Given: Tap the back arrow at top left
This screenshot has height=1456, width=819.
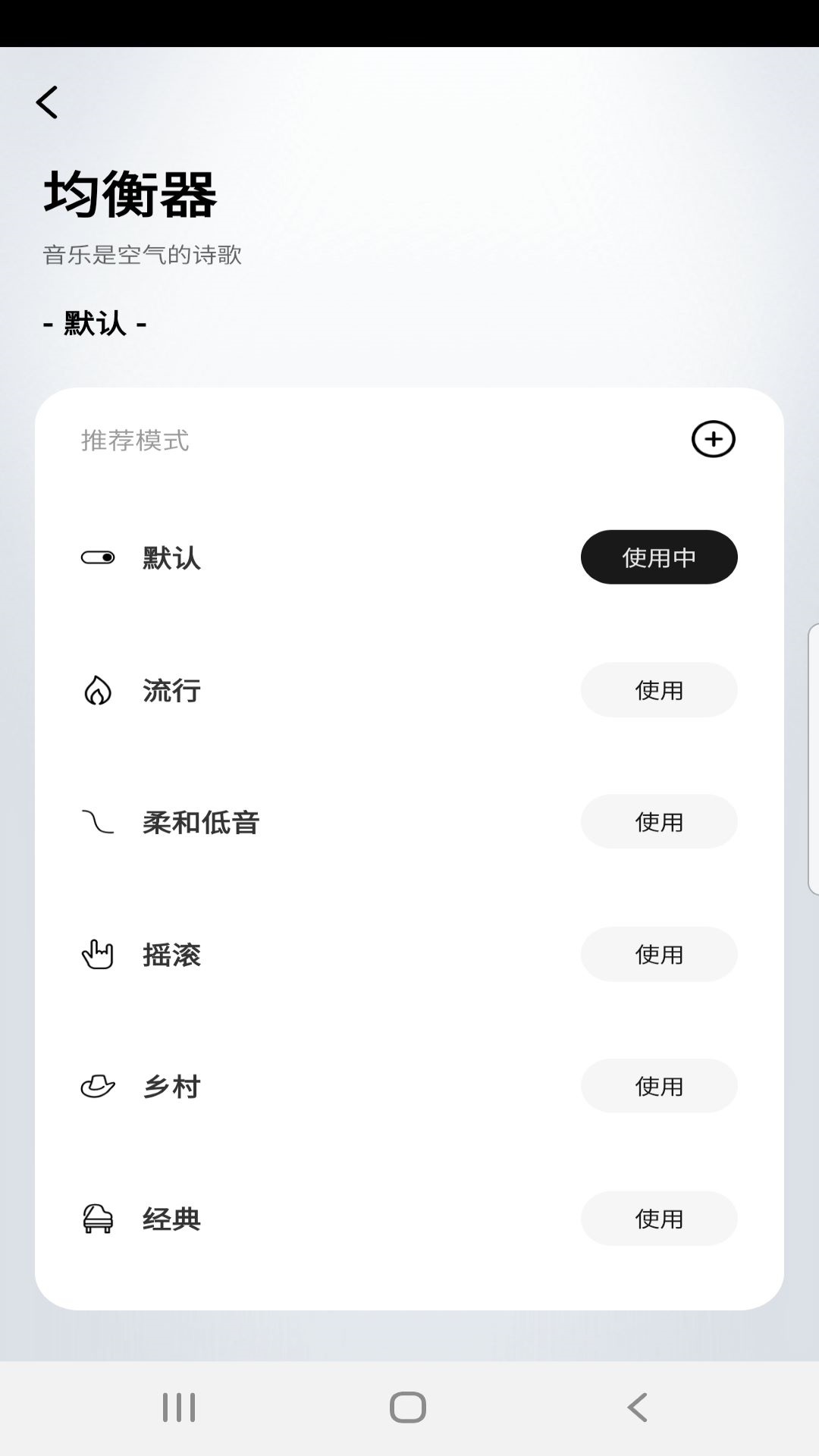Looking at the screenshot, I should point(49,103).
